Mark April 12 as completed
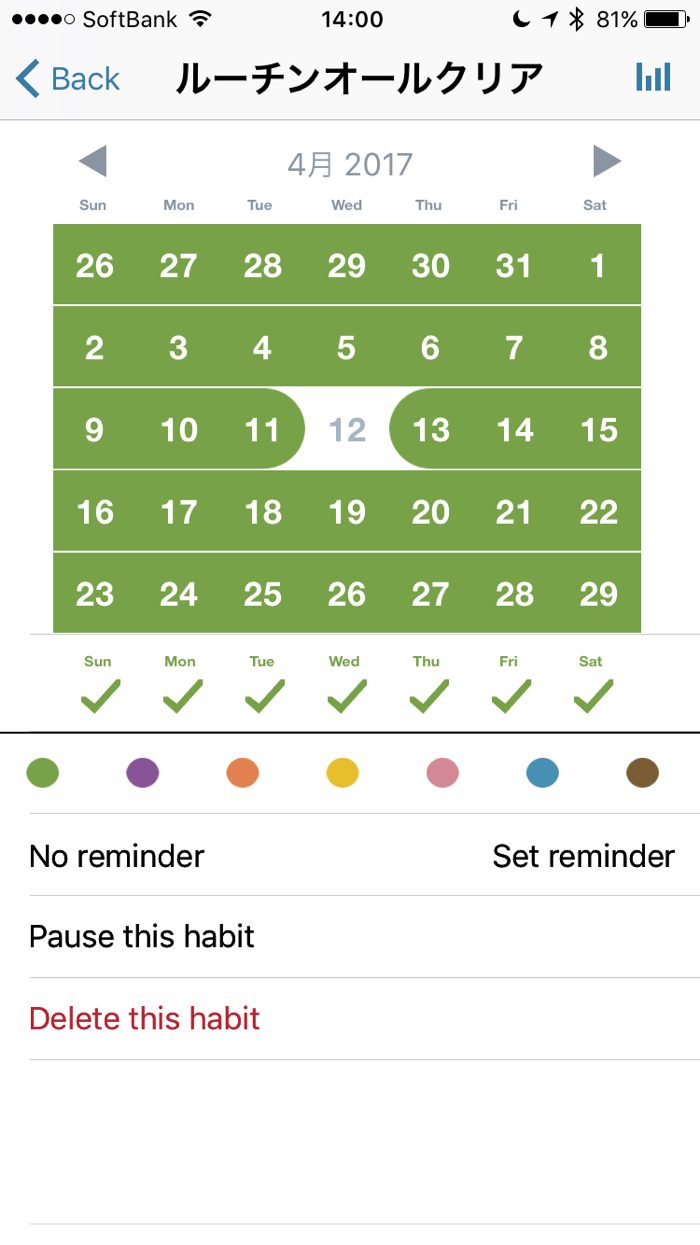 click(347, 430)
